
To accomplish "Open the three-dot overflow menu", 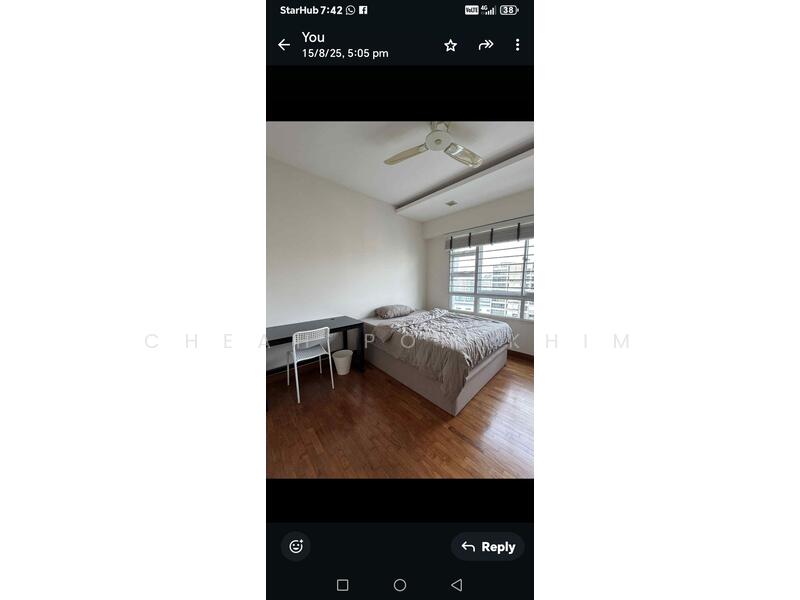I will pyautogui.click(x=517, y=45).
